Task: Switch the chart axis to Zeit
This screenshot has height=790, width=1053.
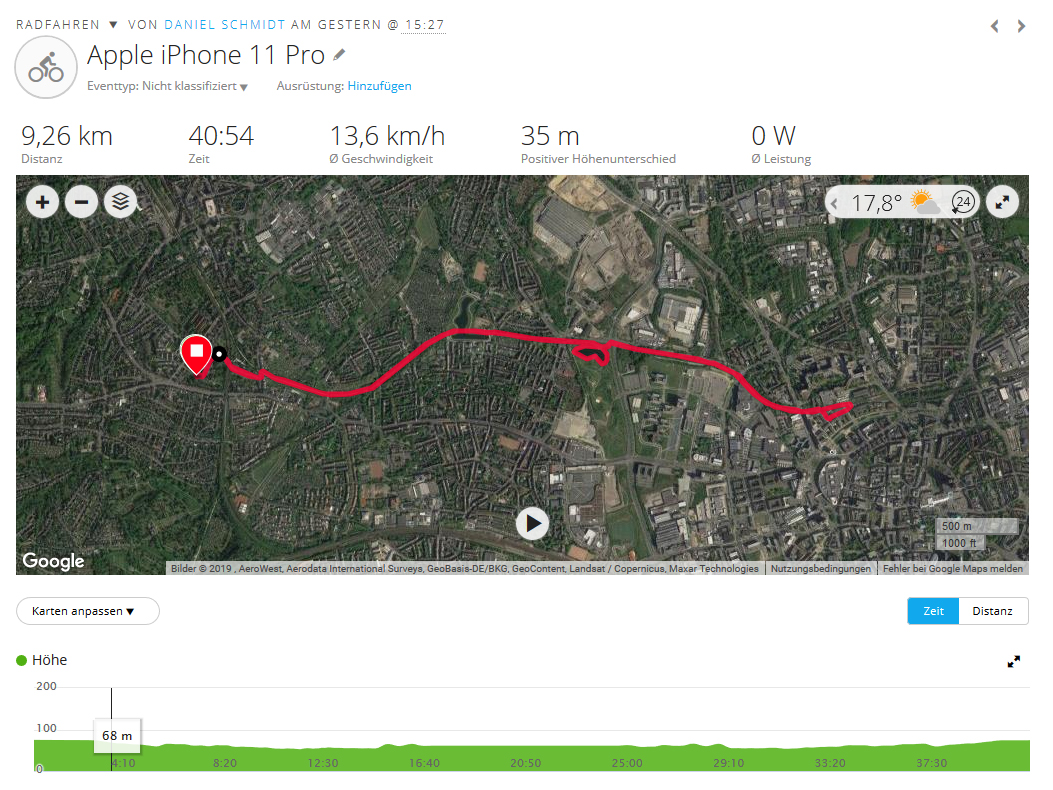Action: point(933,611)
